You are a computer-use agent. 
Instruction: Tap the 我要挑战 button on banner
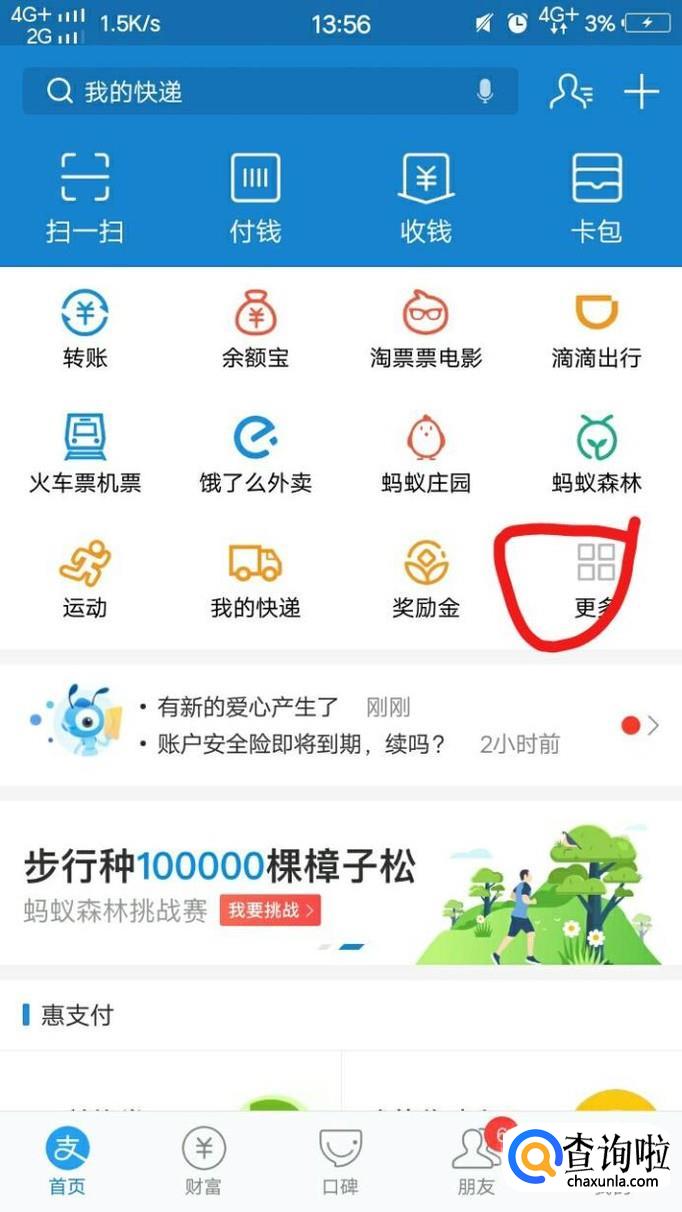[270, 910]
